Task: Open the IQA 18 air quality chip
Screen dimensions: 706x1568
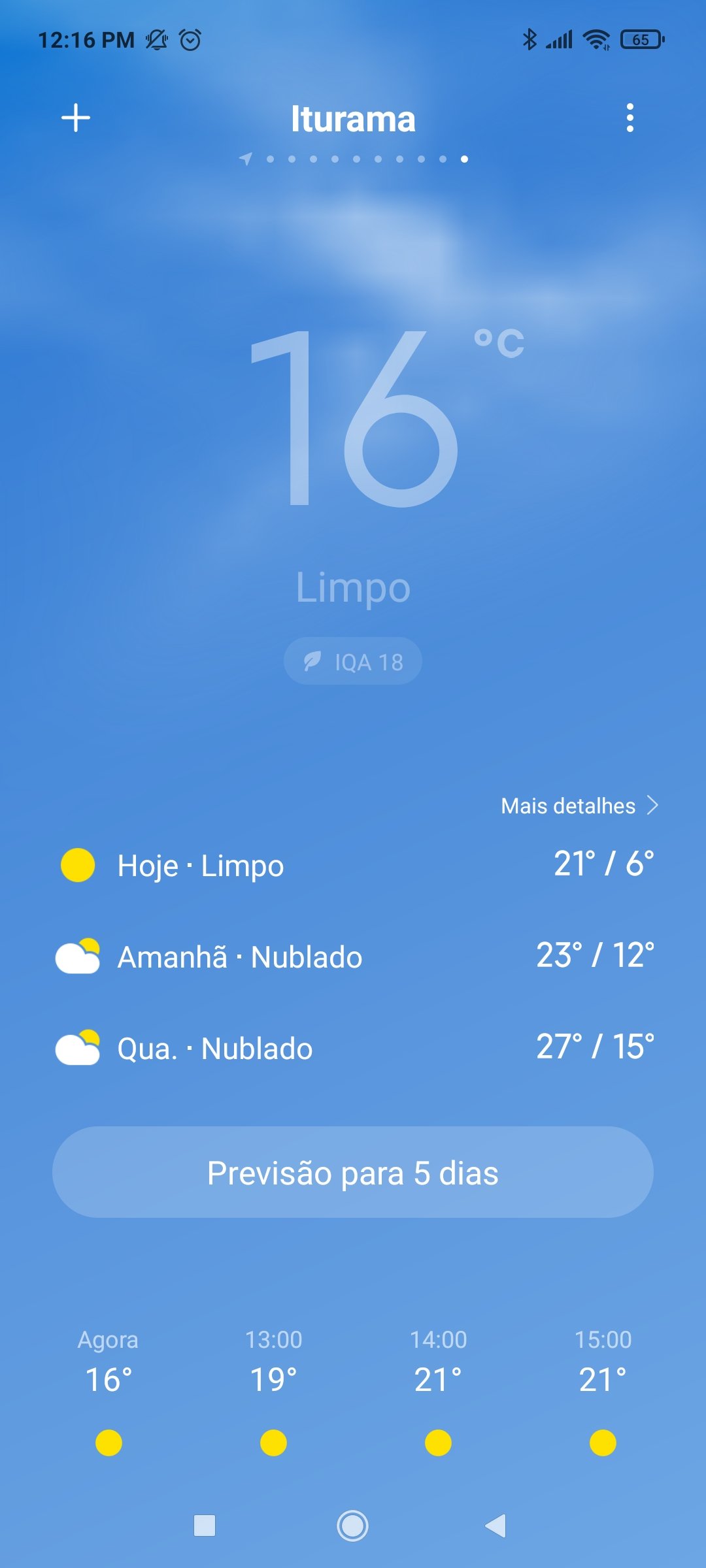Action: (353, 661)
